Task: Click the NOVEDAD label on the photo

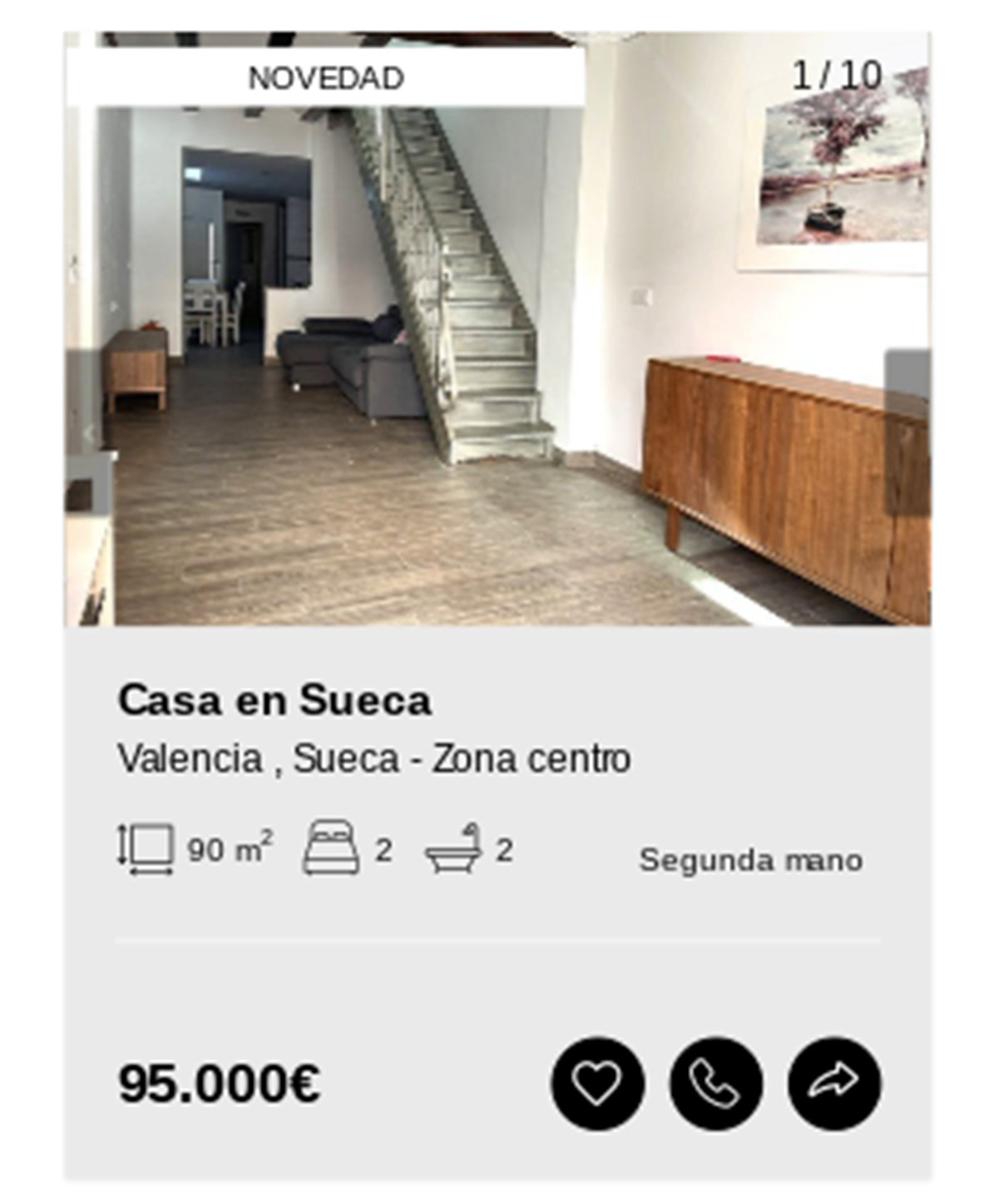Action: click(326, 77)
